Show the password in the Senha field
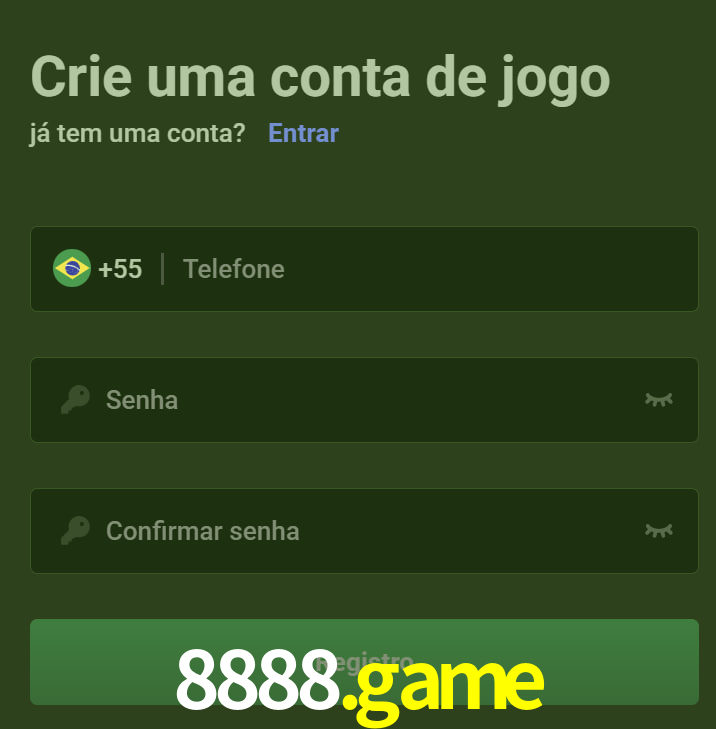This screenshot has height=729, width=716. coord(658,400)
